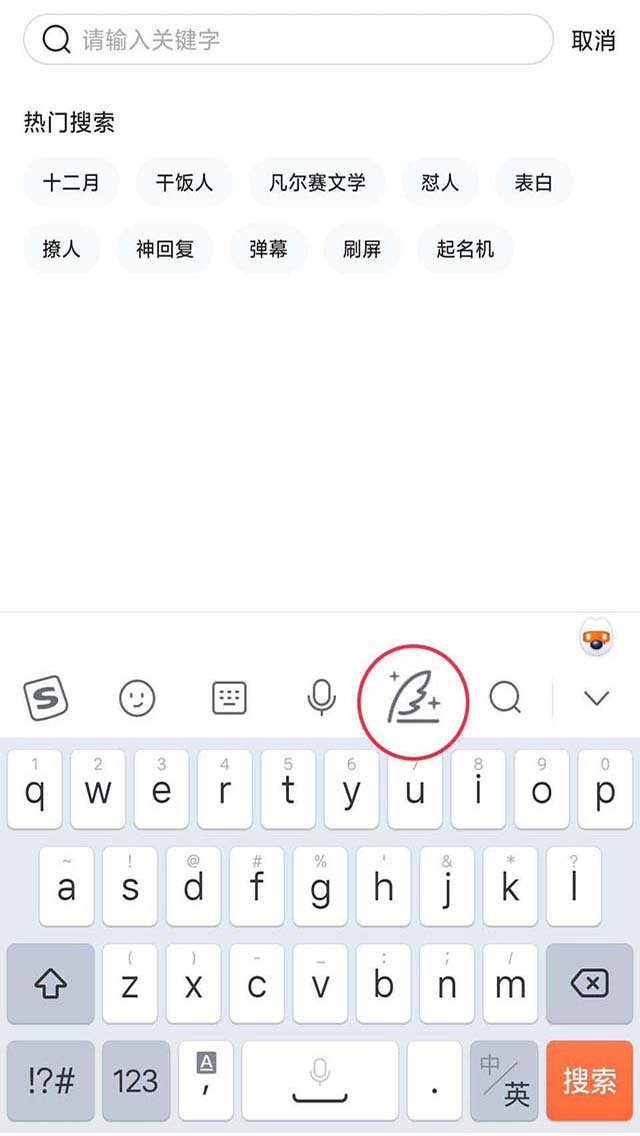Cancel the search with 取消
640x1136 pixels.
[x=593, y=41]
